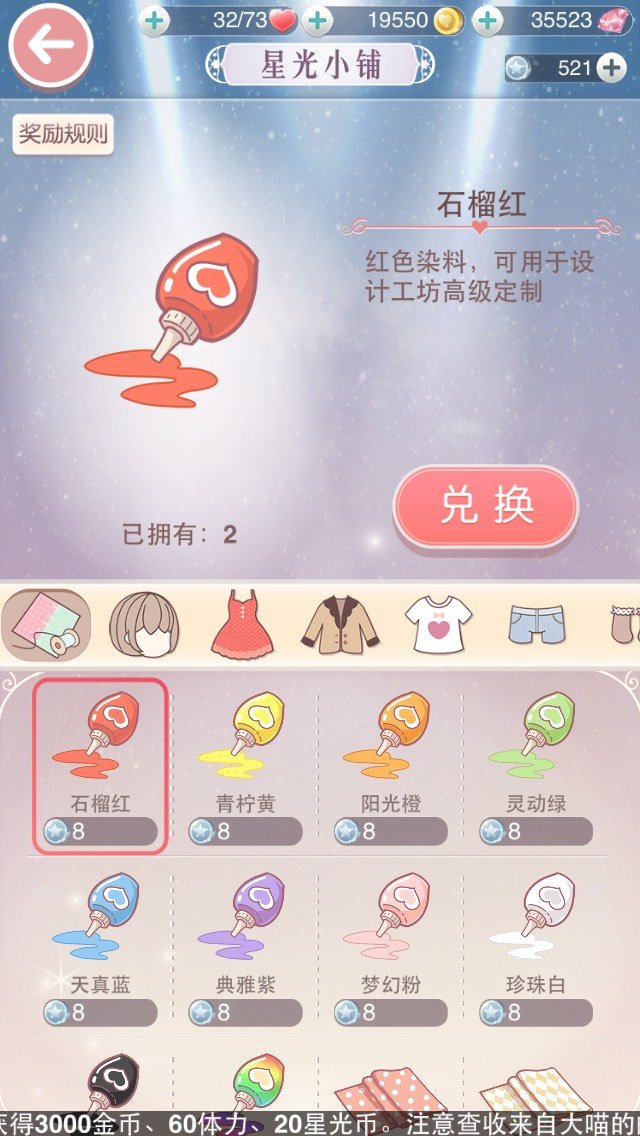
Task: Switch to the hairstyle category tab
Action: pyautogui.click(x=143, y=623)
